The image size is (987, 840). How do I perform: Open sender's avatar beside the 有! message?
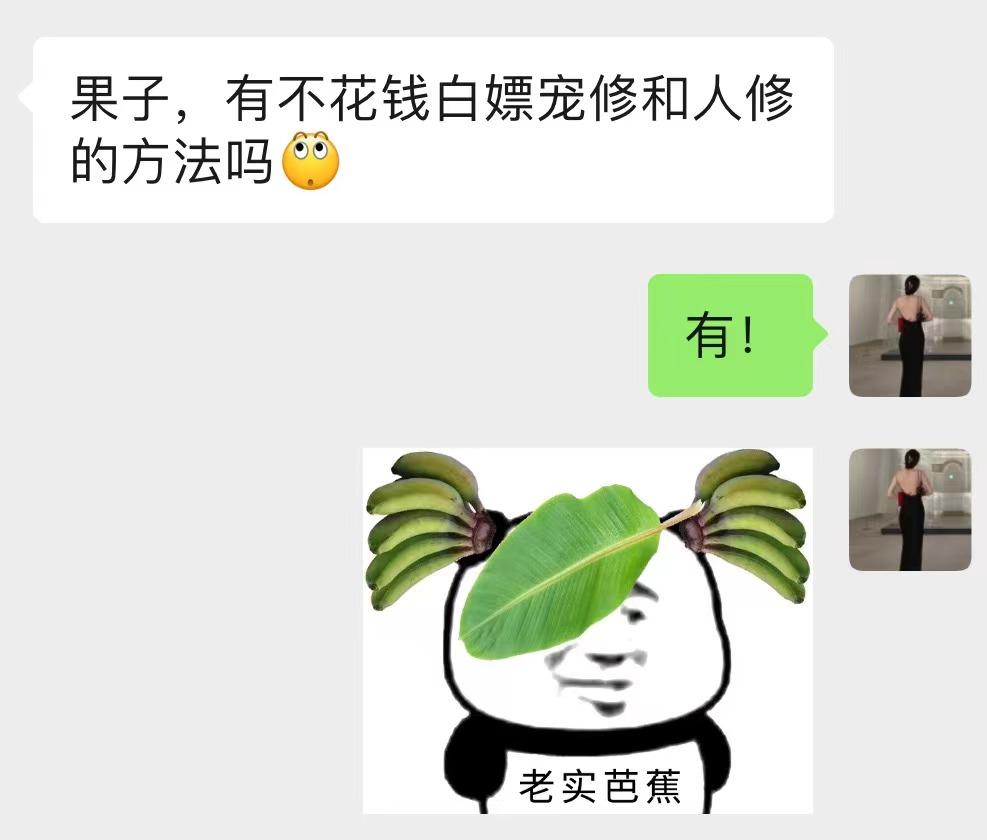910,335
